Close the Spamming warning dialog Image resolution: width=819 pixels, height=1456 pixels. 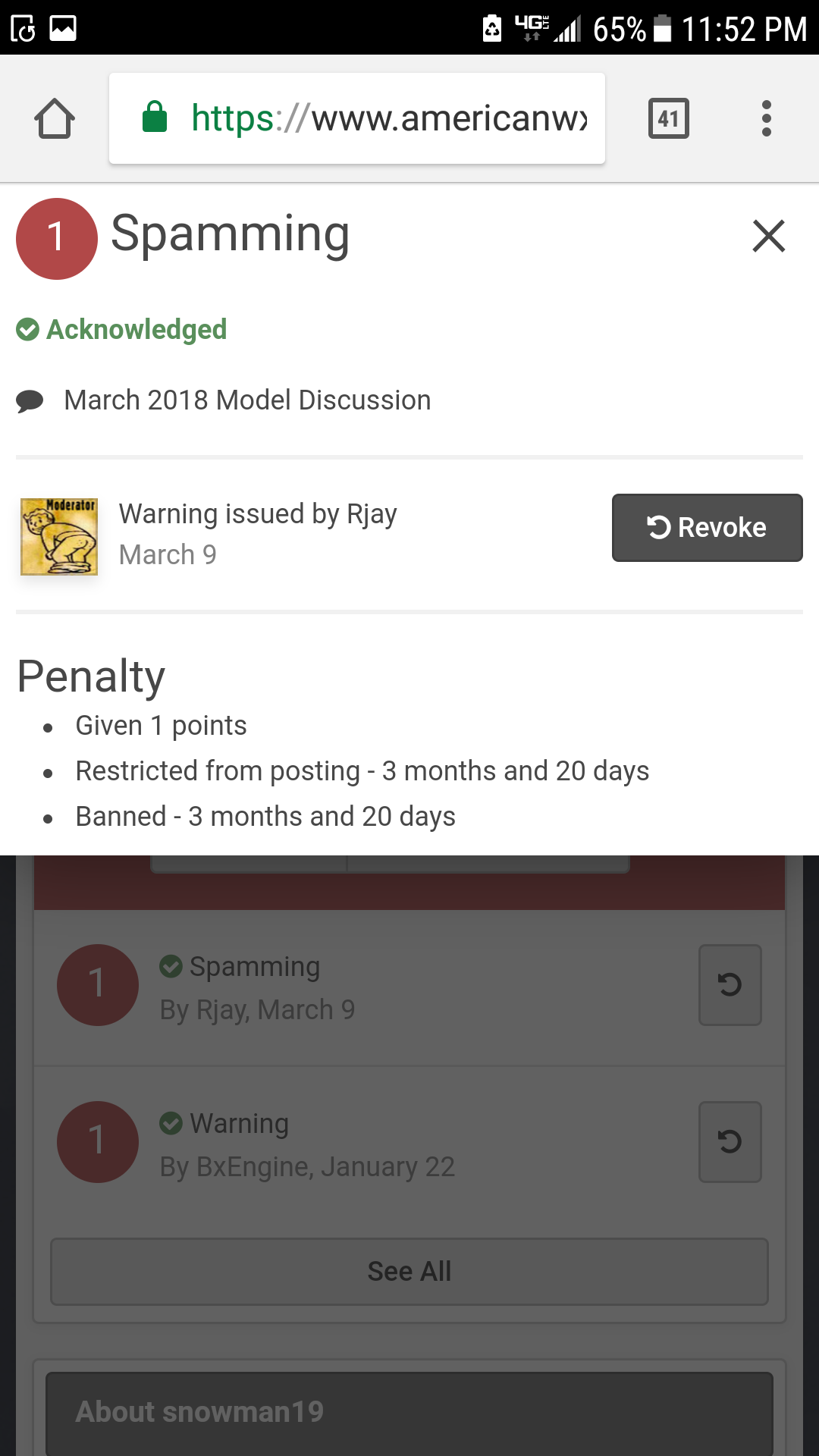768,236
